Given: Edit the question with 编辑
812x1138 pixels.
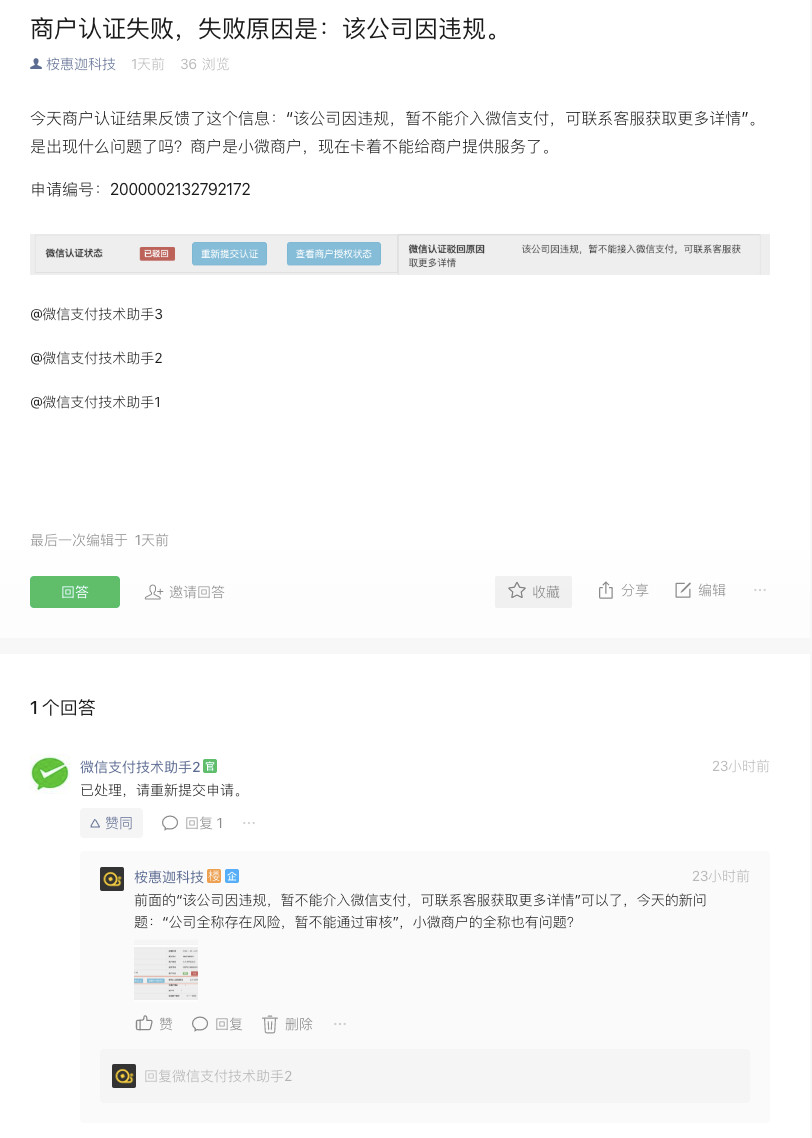Looking at the screenshot, I should click(x=700, y=590).
